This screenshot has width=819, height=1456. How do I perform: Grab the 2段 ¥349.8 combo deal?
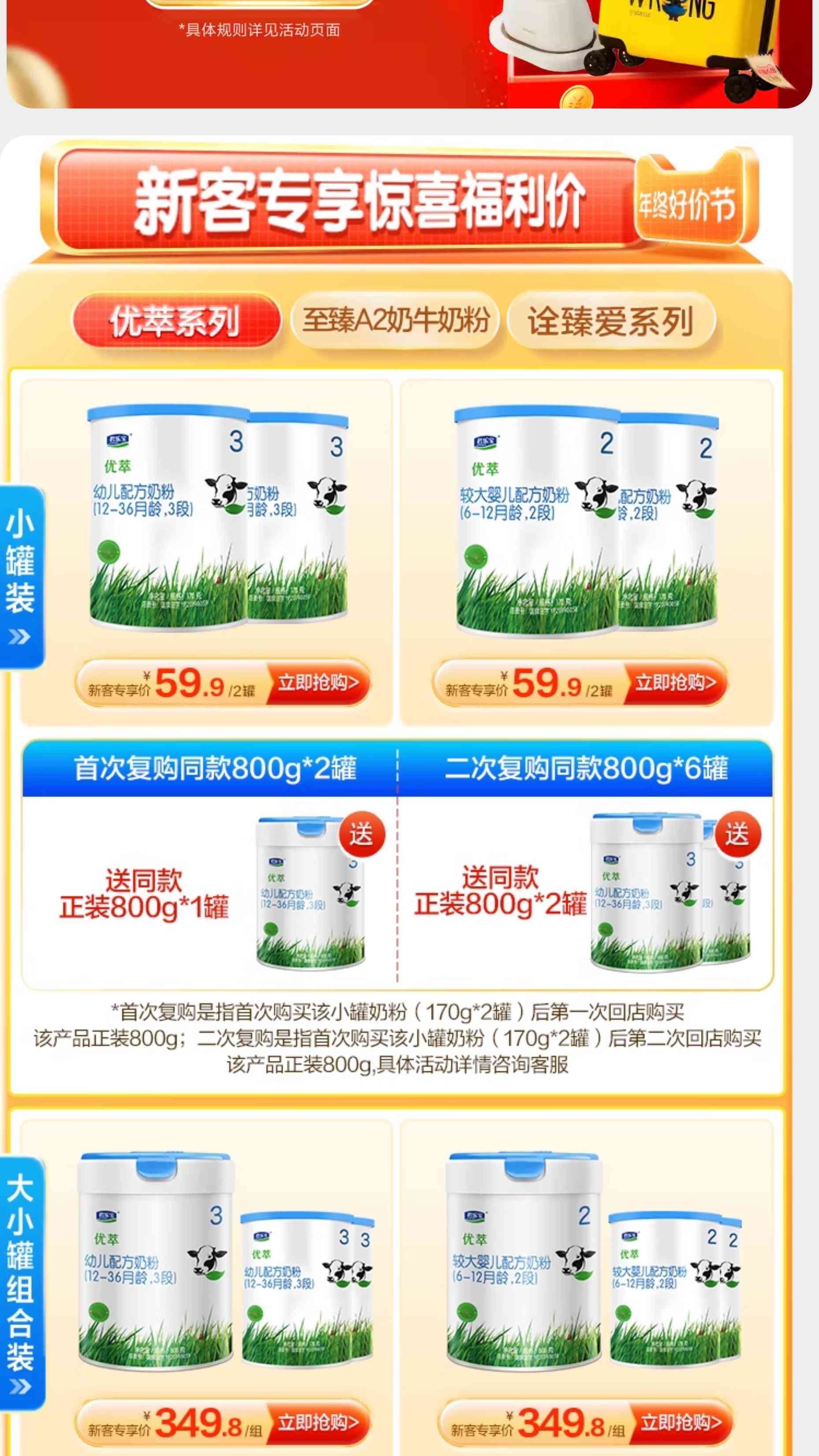coord(681,1422)
